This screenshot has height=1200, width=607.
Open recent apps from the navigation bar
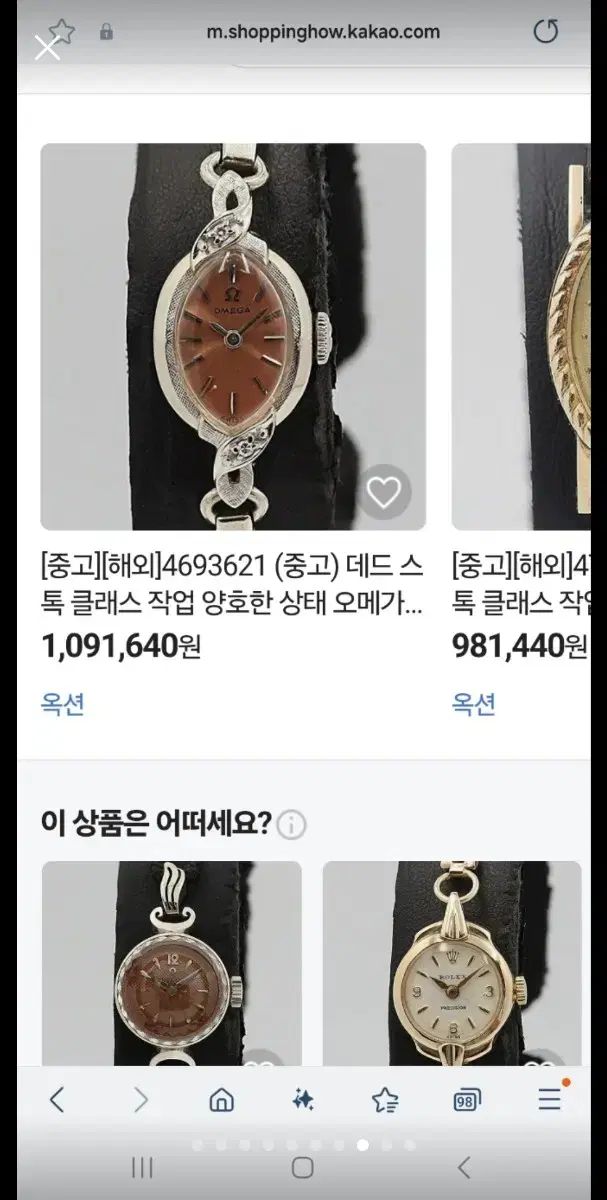click(142, 1167)
